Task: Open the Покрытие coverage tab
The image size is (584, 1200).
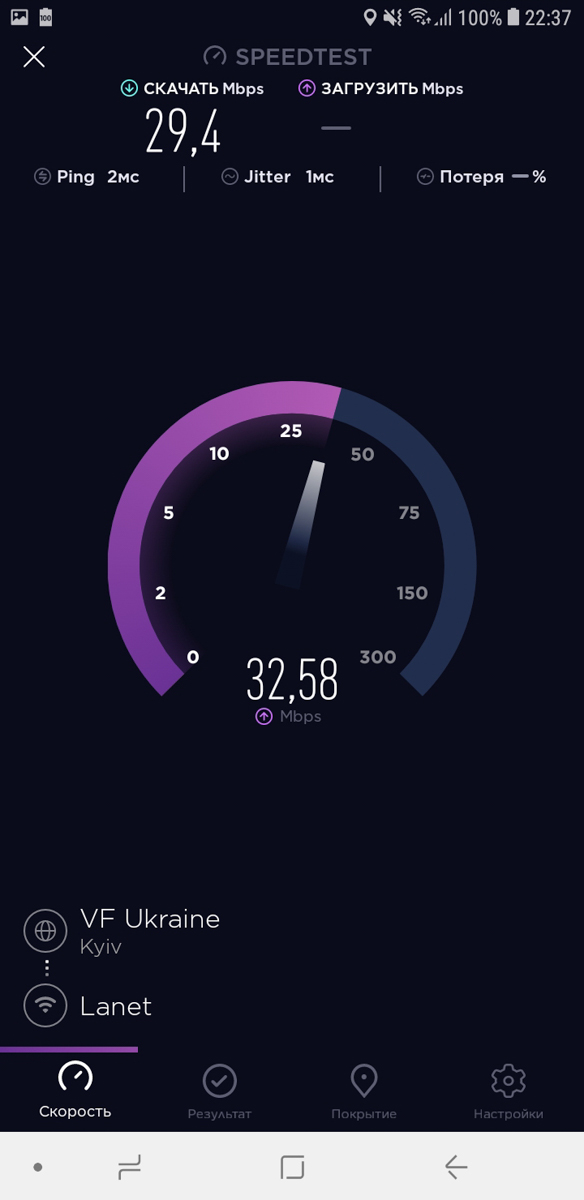Action: tap(364, 1092)
